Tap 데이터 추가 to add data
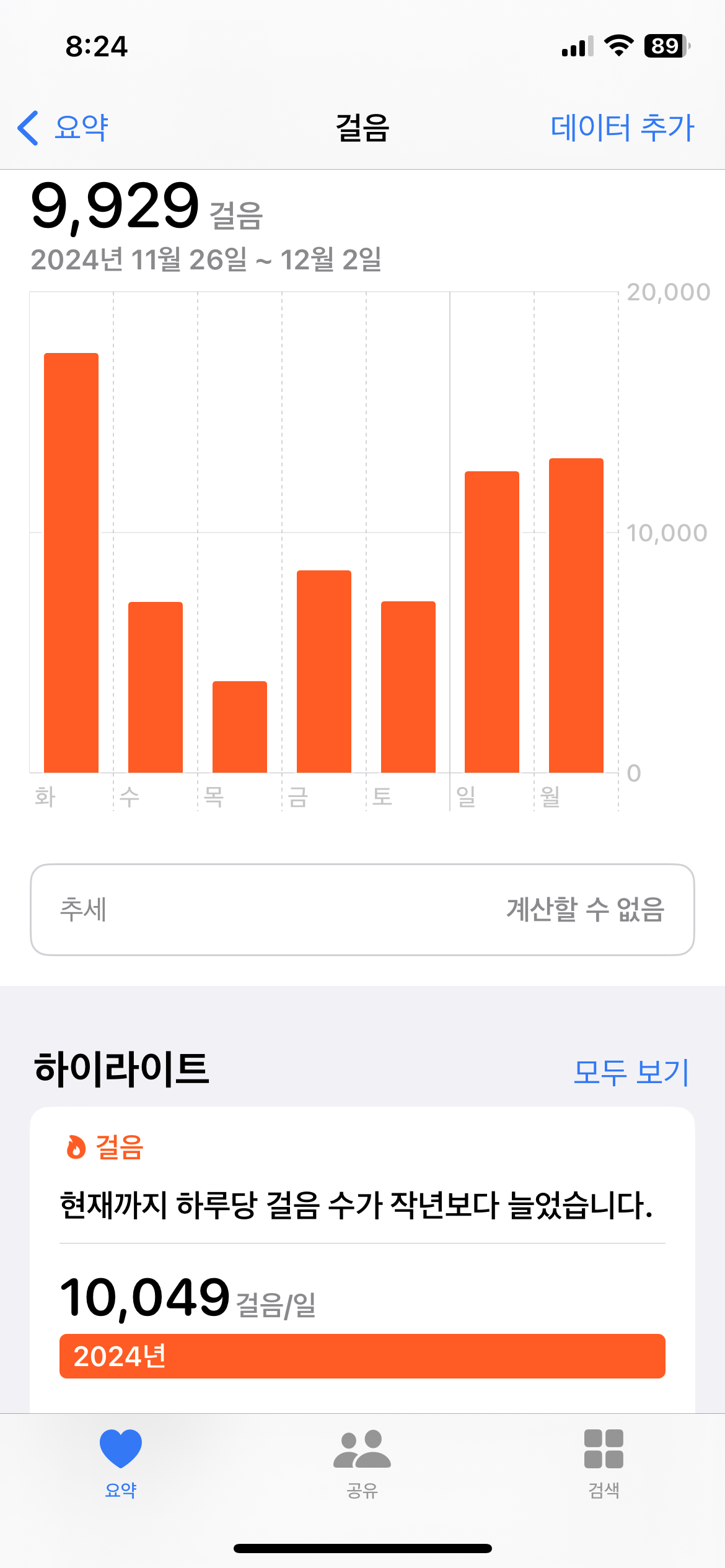This screenshot has height=1568, width=725. tap(622, 128)
